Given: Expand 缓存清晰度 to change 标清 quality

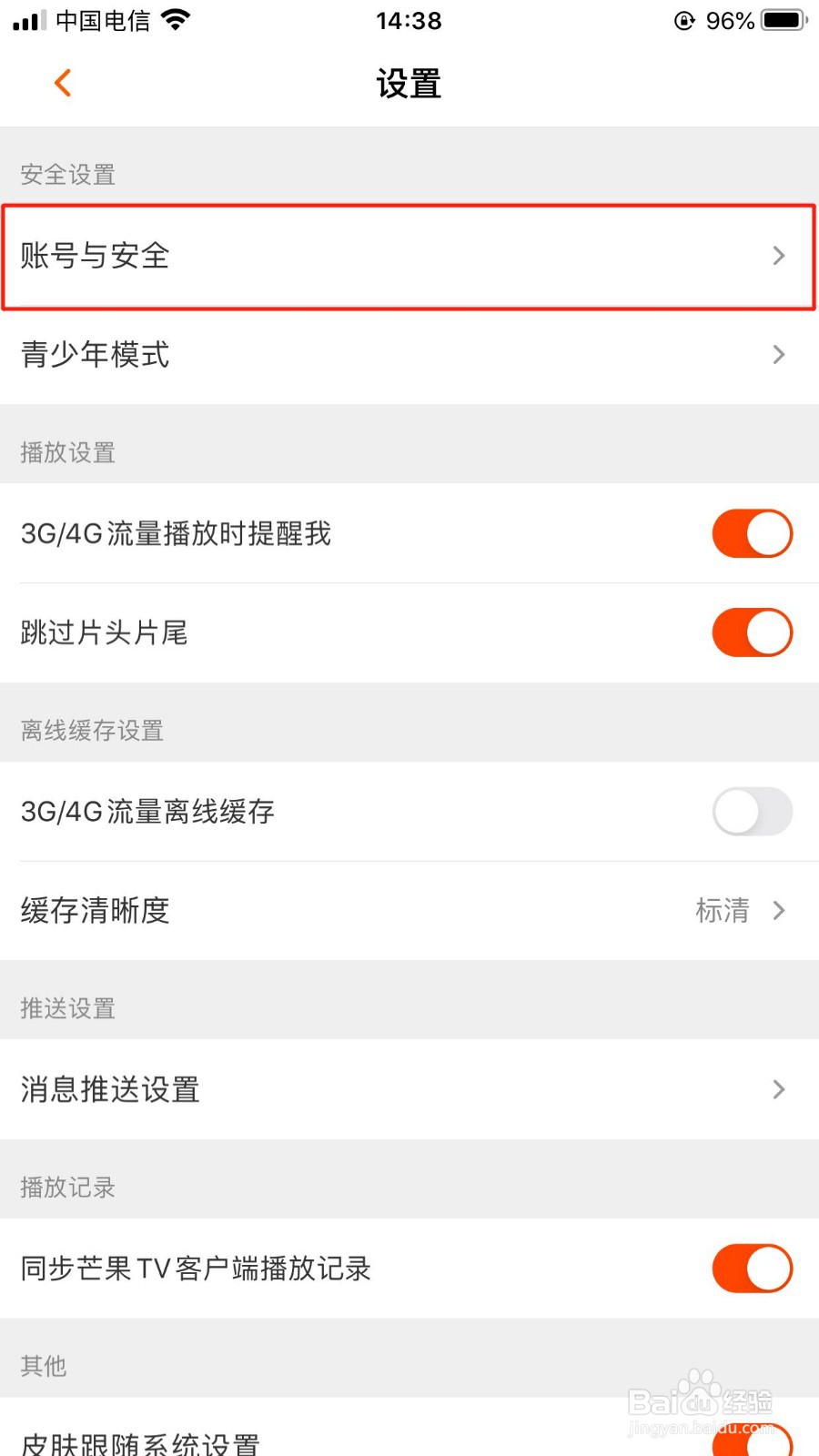Looking at the screenshot, I should tap(409, 910).
